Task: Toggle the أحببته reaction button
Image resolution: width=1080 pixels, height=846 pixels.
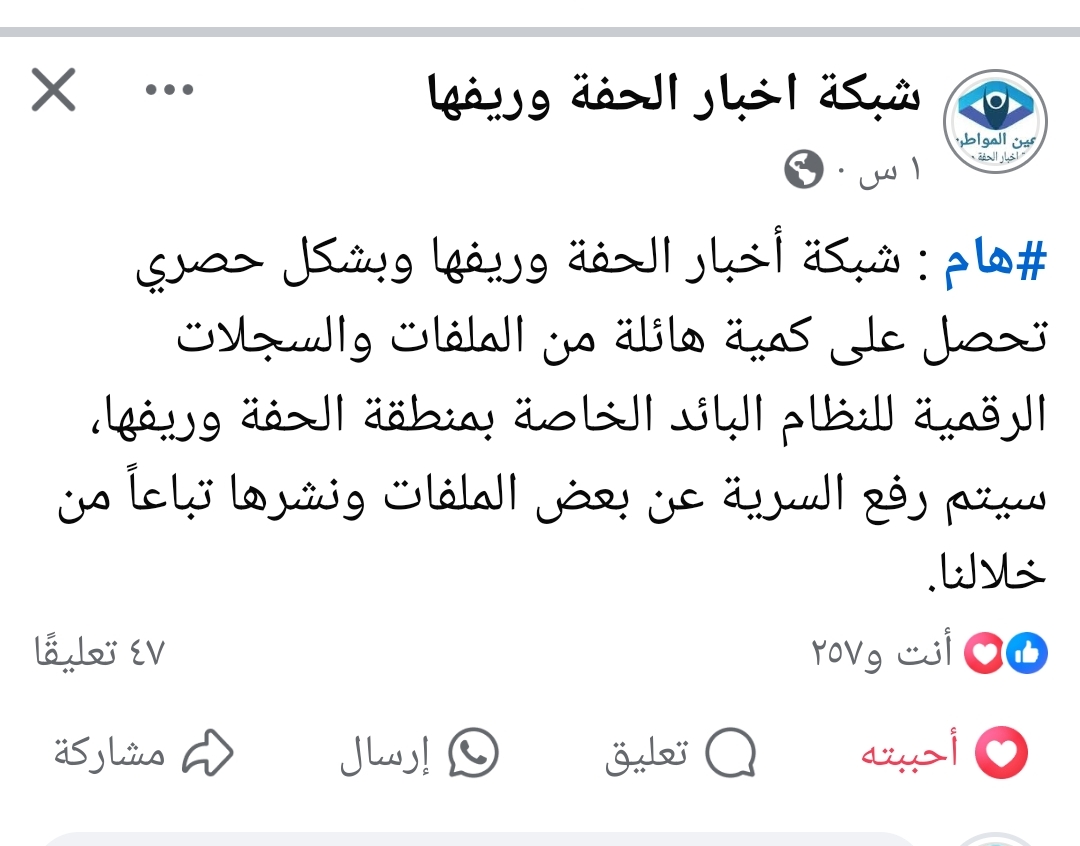Action: [944, 753]
